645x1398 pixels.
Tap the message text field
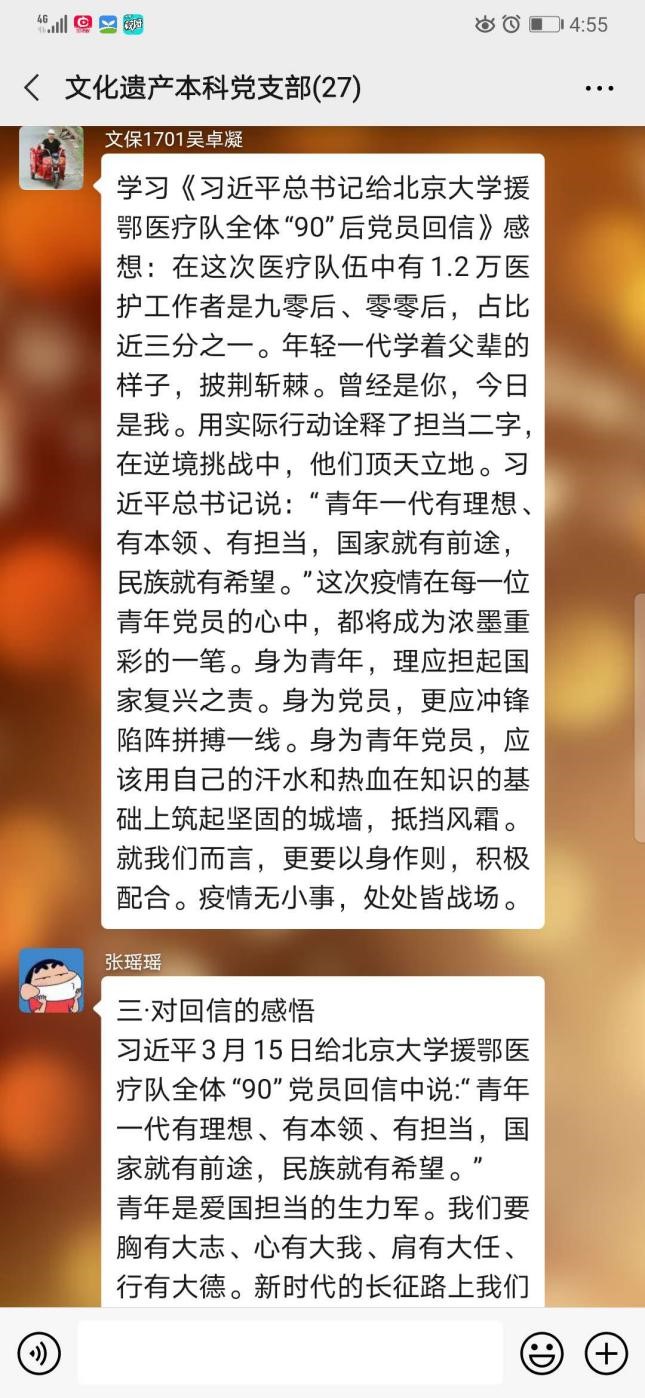click(290, 1353)
